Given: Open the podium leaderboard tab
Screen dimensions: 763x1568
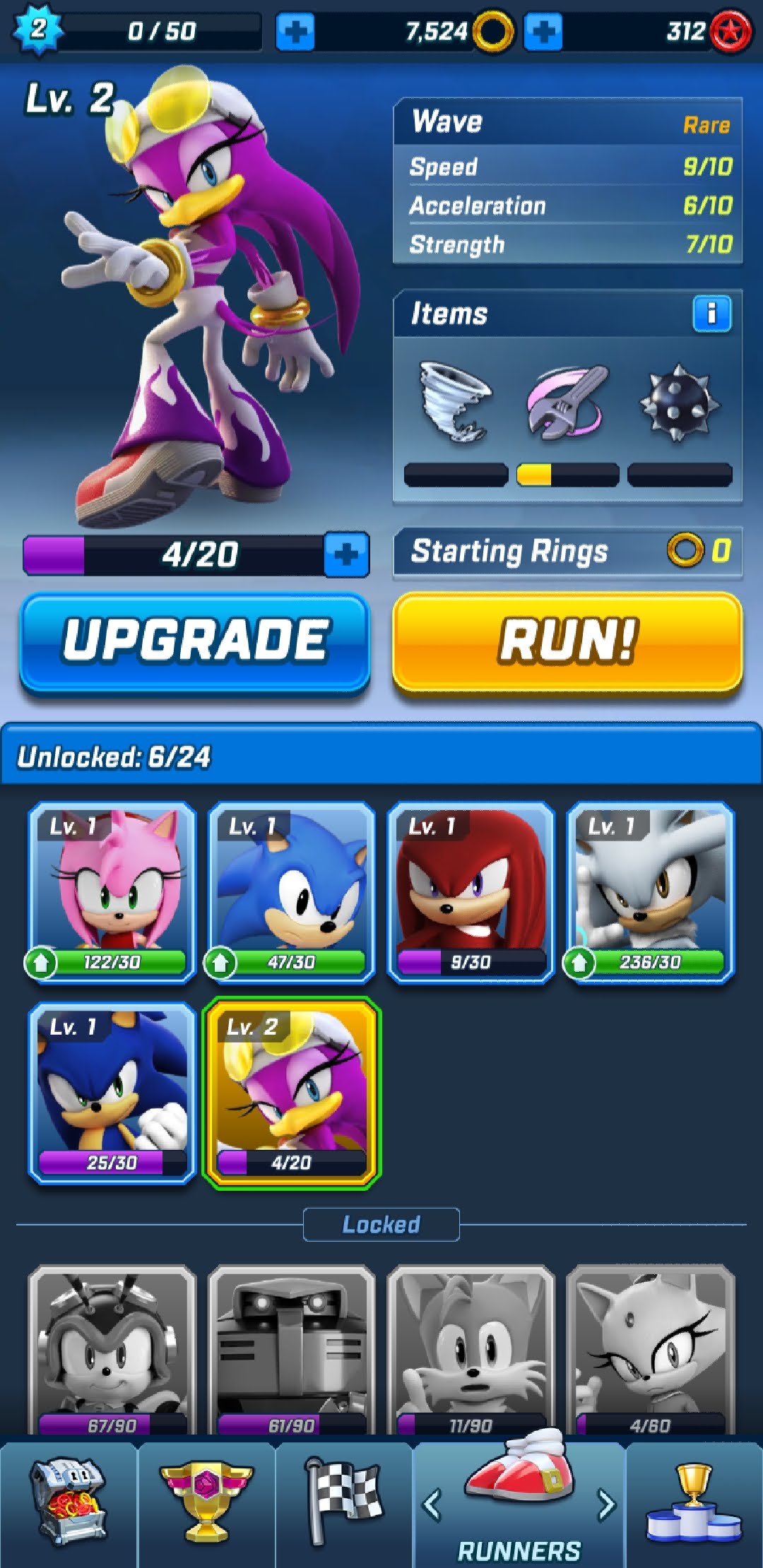Looking at the screenshot, I should pos(694,1504).
